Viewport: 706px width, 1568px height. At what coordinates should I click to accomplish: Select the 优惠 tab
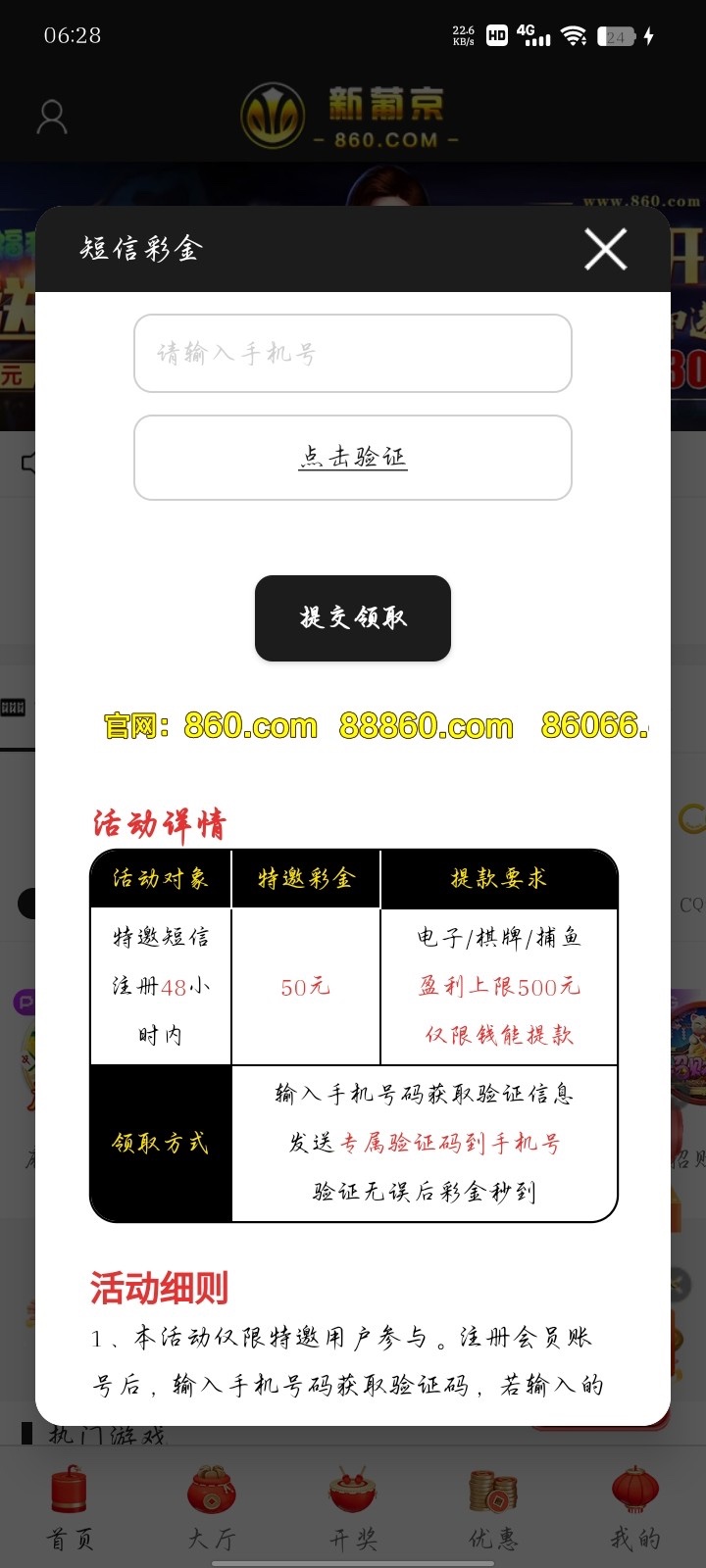[493, 1509]
